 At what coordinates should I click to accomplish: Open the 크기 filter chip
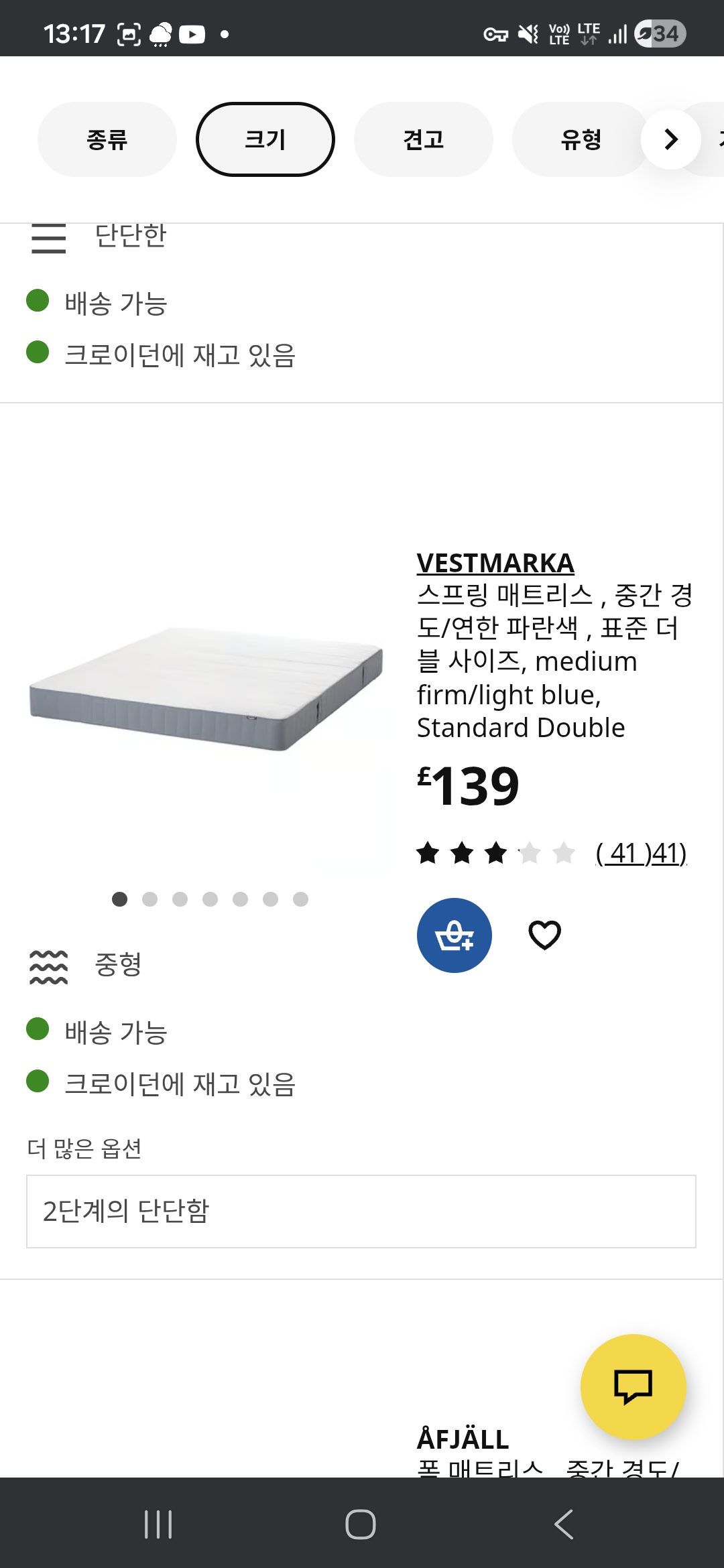coord(265,139)
